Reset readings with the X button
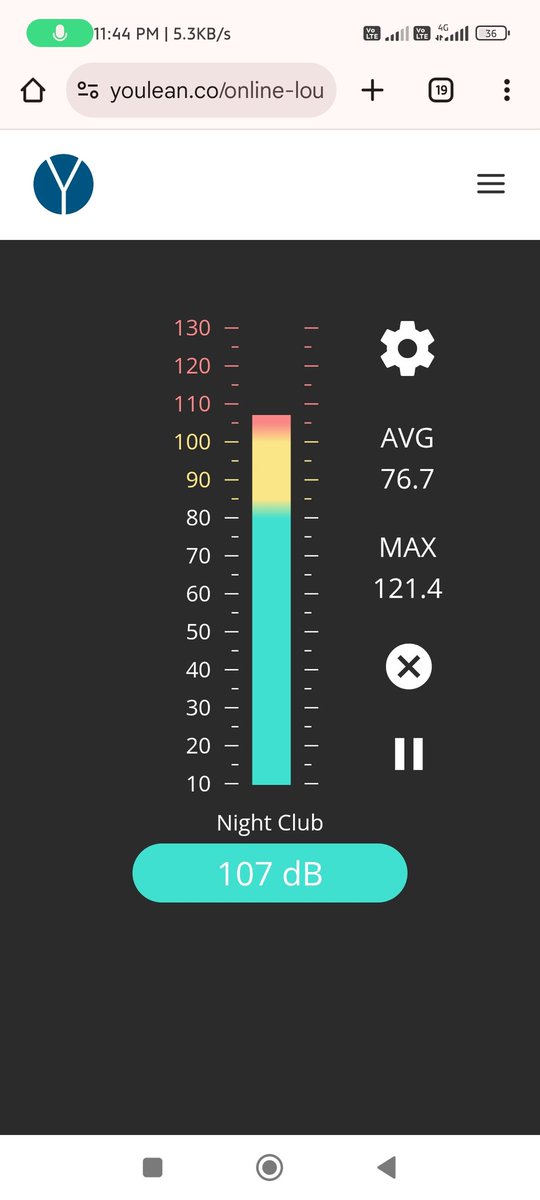The height and width of the screenshot is (1200, 540). pyautogui.click(x=408, y=667)
